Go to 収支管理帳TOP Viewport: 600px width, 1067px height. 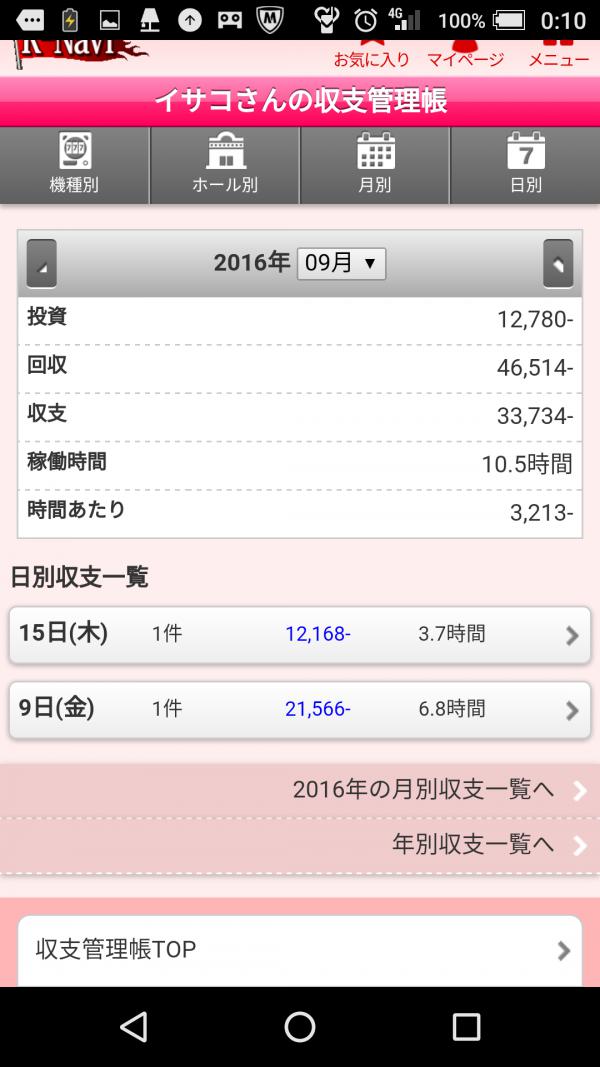click(x=300, y=951)
